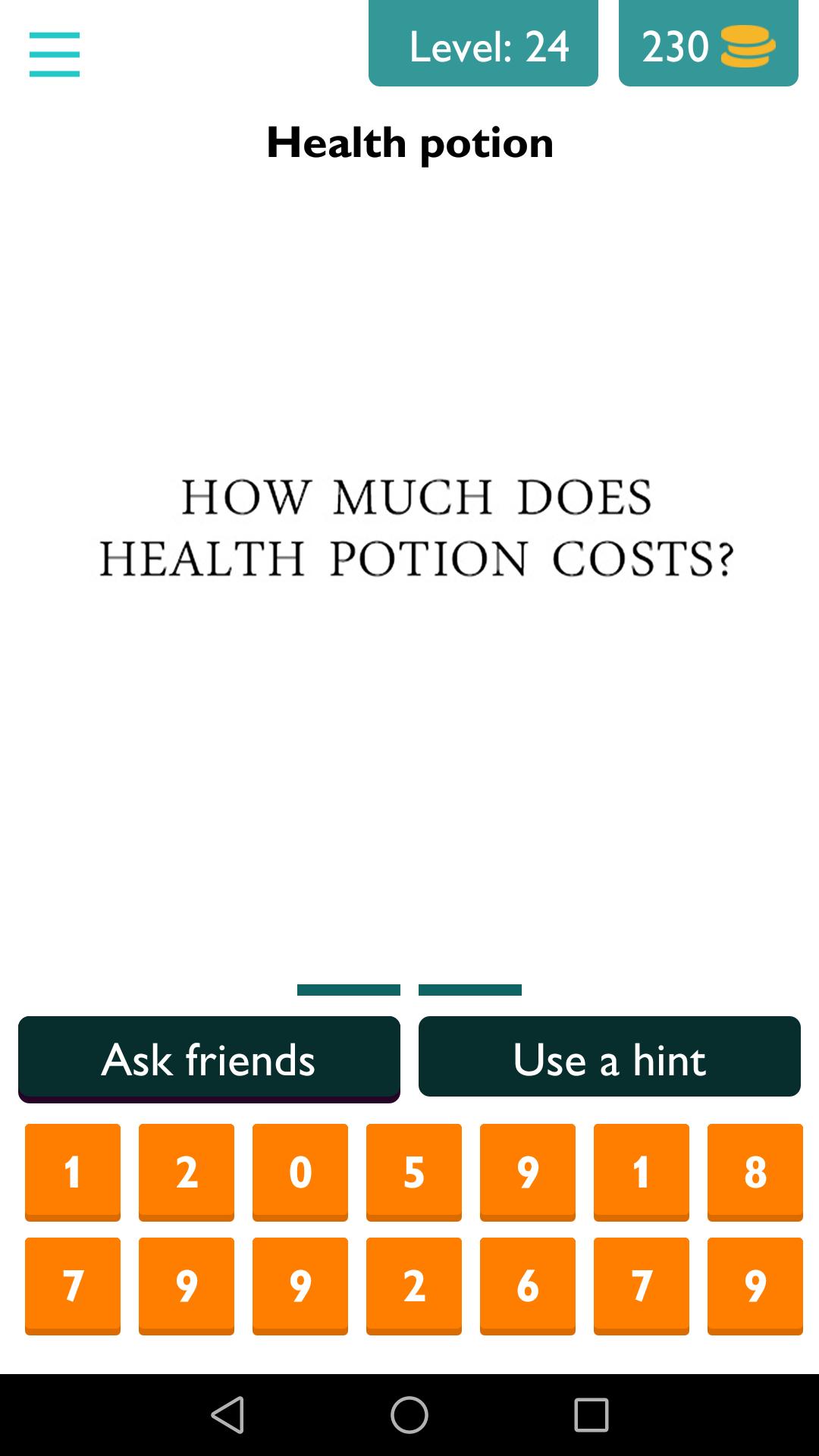Click the second answer blank slot
Image resolution: width=819 pixels, height=1456 pixels.
pyautogui.click(x=470, y=989)
